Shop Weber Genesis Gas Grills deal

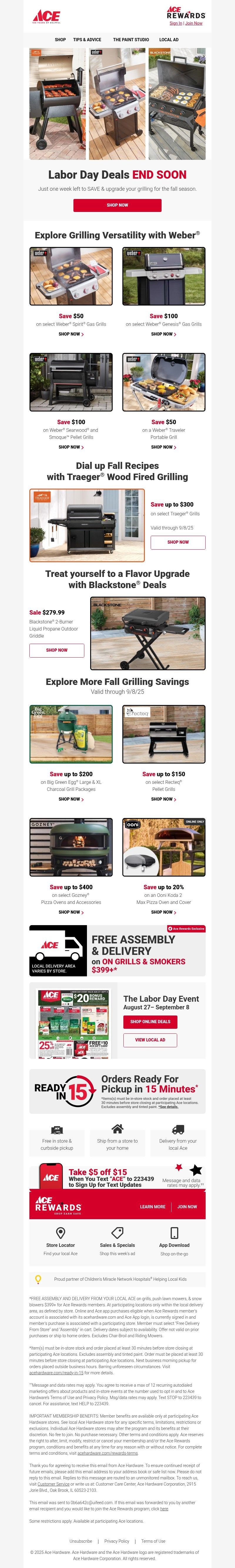coord(163,334)
